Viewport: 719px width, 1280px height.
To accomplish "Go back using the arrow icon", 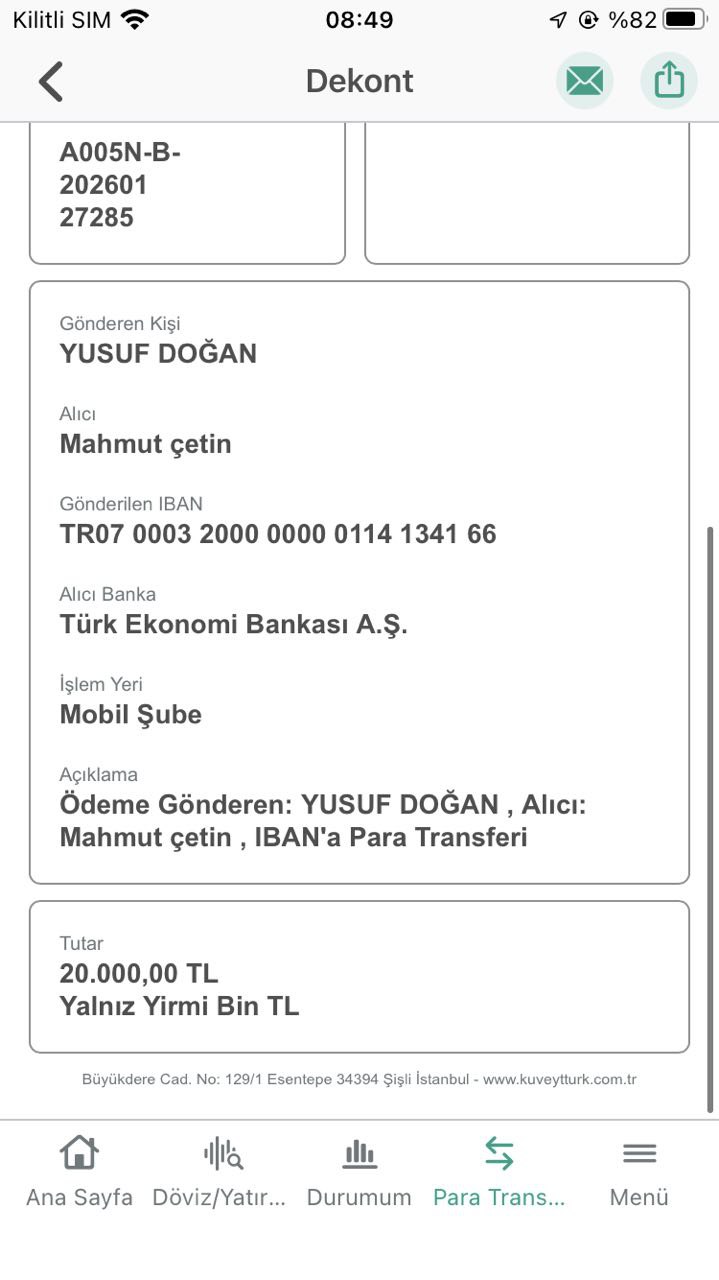I will pyautogui.click(x=51, y=81).
